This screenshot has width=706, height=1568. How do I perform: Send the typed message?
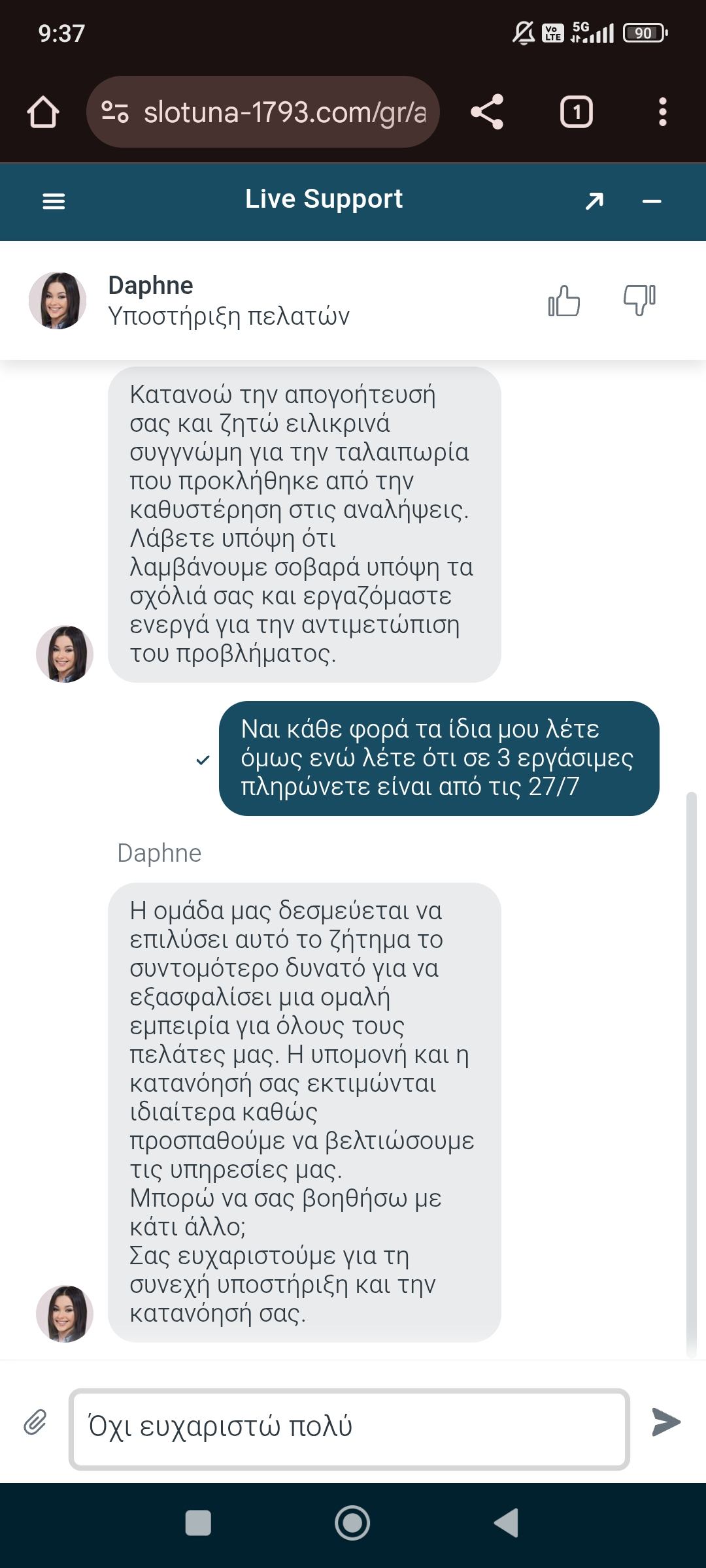666,1422
